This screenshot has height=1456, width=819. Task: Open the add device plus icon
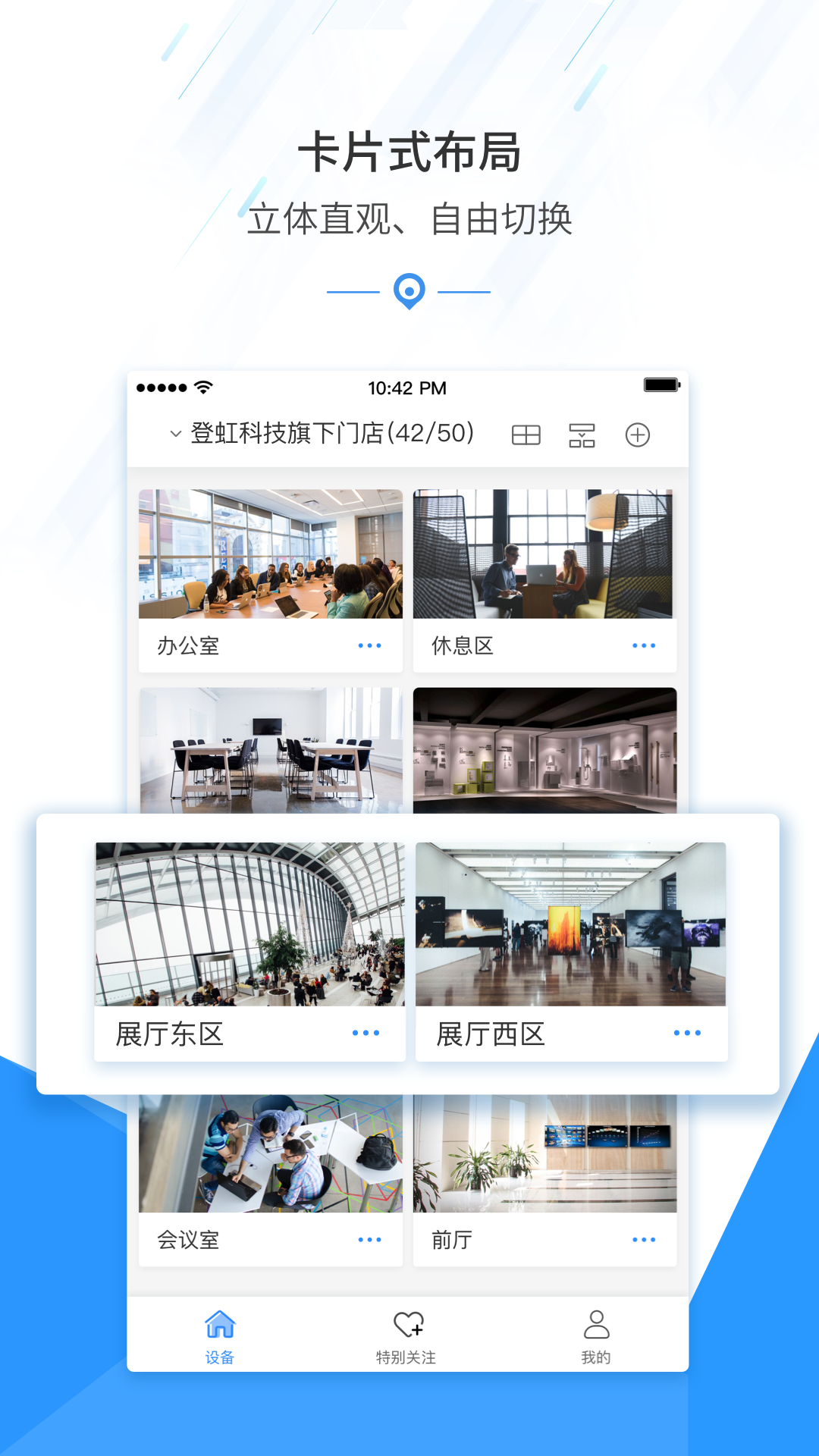pyautogui.click(x=638, y=435)
